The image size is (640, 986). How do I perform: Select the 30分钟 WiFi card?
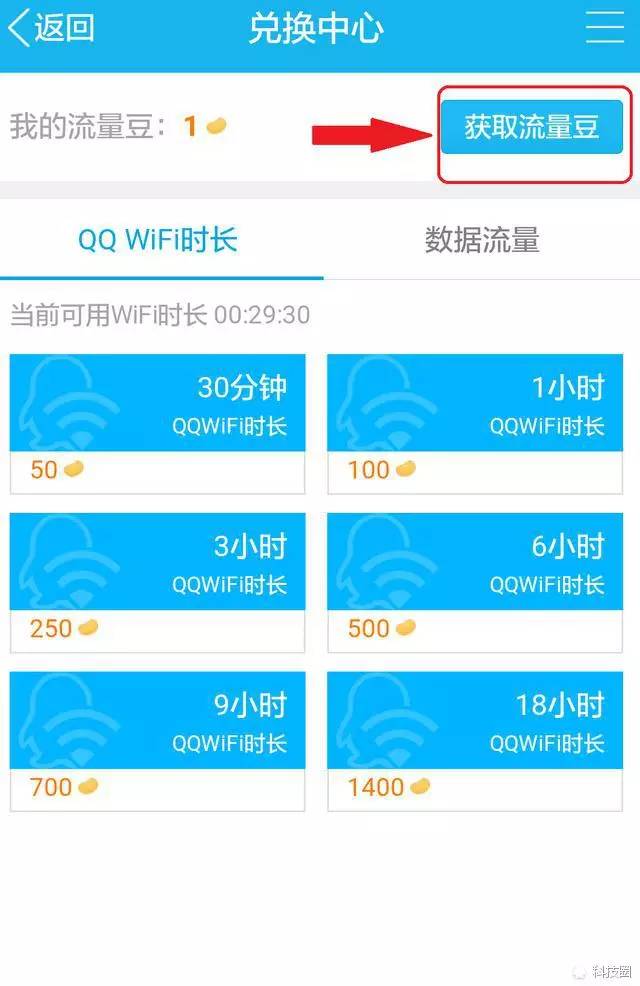pyautogui.click(x=157, y=423)
